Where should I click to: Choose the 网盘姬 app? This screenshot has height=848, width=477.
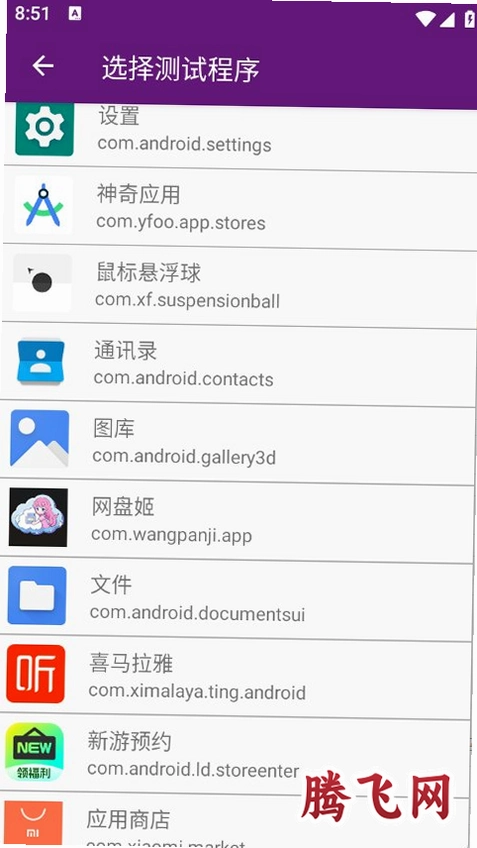click(236, 522)
